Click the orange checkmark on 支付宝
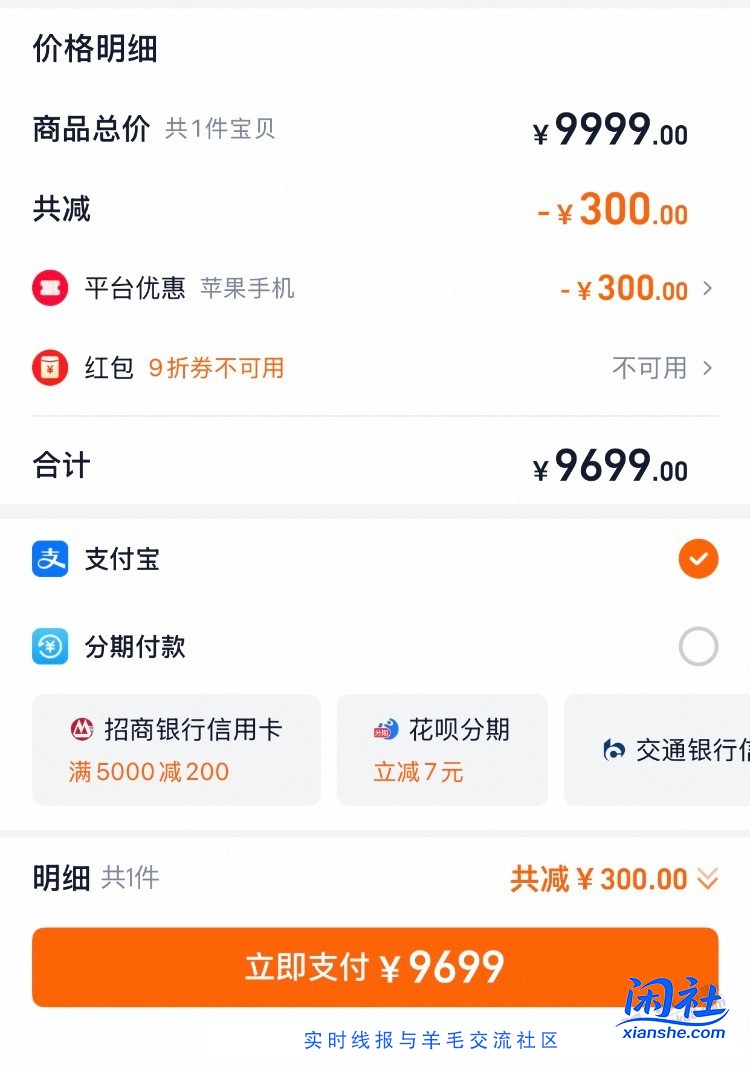Image resolution: width=750 pixels, height=1069 pixels. click(698, 559)
